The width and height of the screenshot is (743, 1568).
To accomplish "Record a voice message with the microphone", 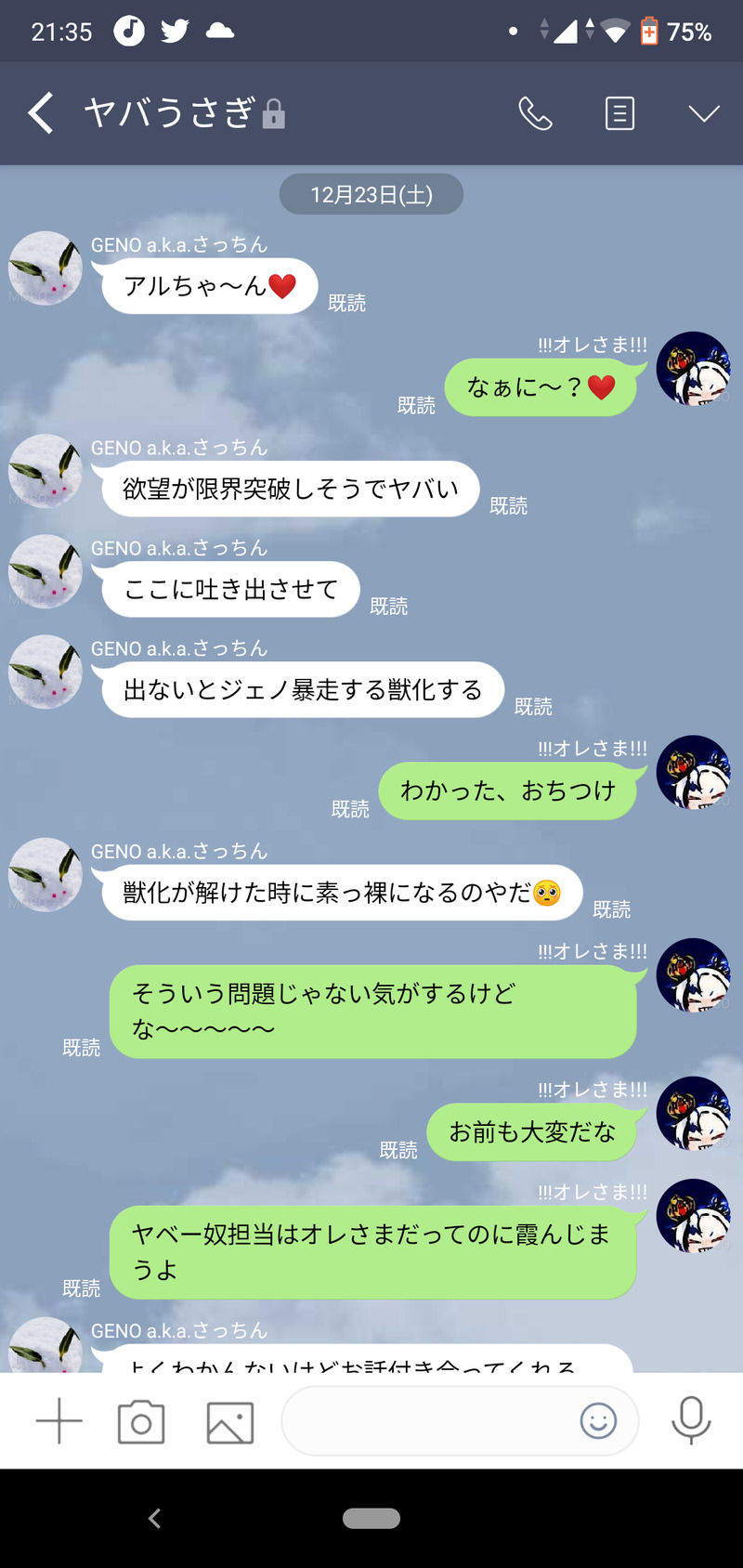I will point(691,1421).
